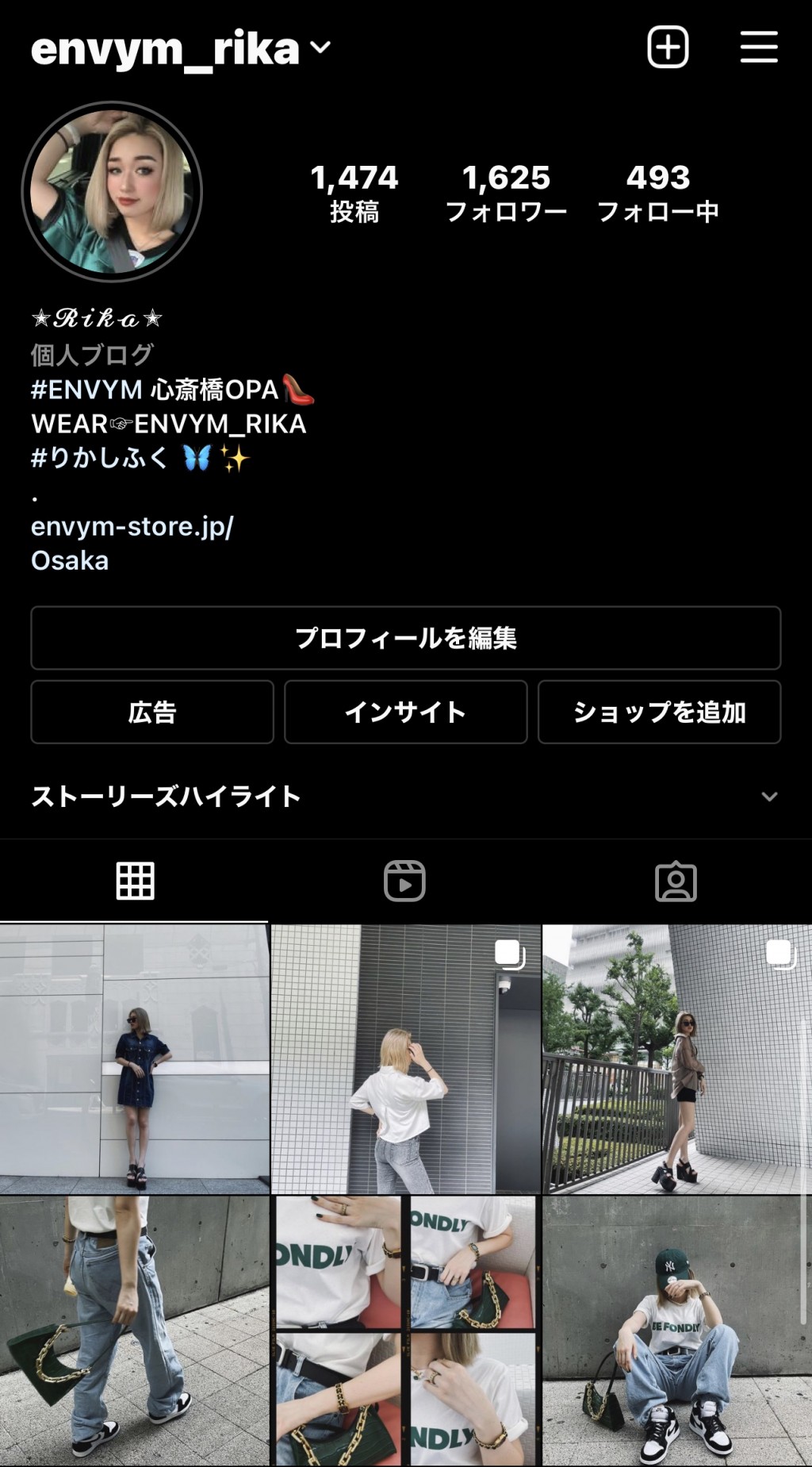Tap the Osaka location link

pyautogui.click(x=70, y=561)
